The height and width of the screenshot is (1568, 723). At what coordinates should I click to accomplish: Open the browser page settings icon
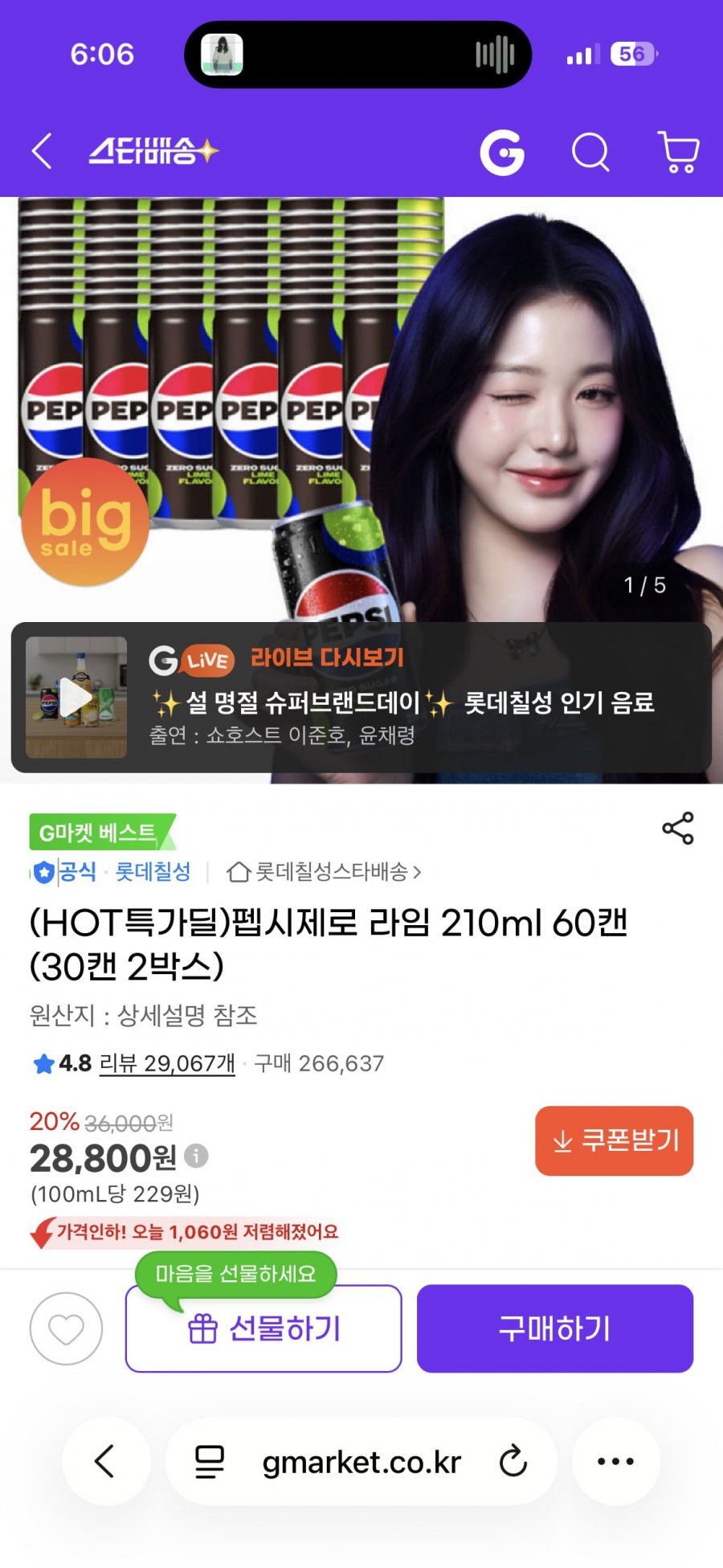point(210,1461)
